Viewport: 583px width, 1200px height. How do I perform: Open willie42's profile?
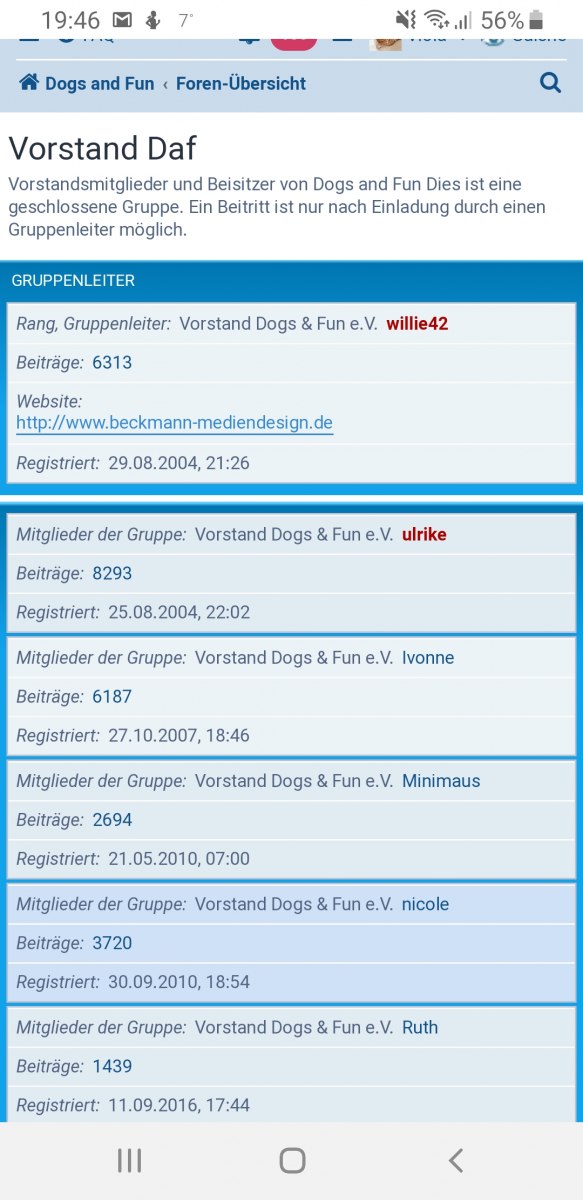click(x=417, y=324)
